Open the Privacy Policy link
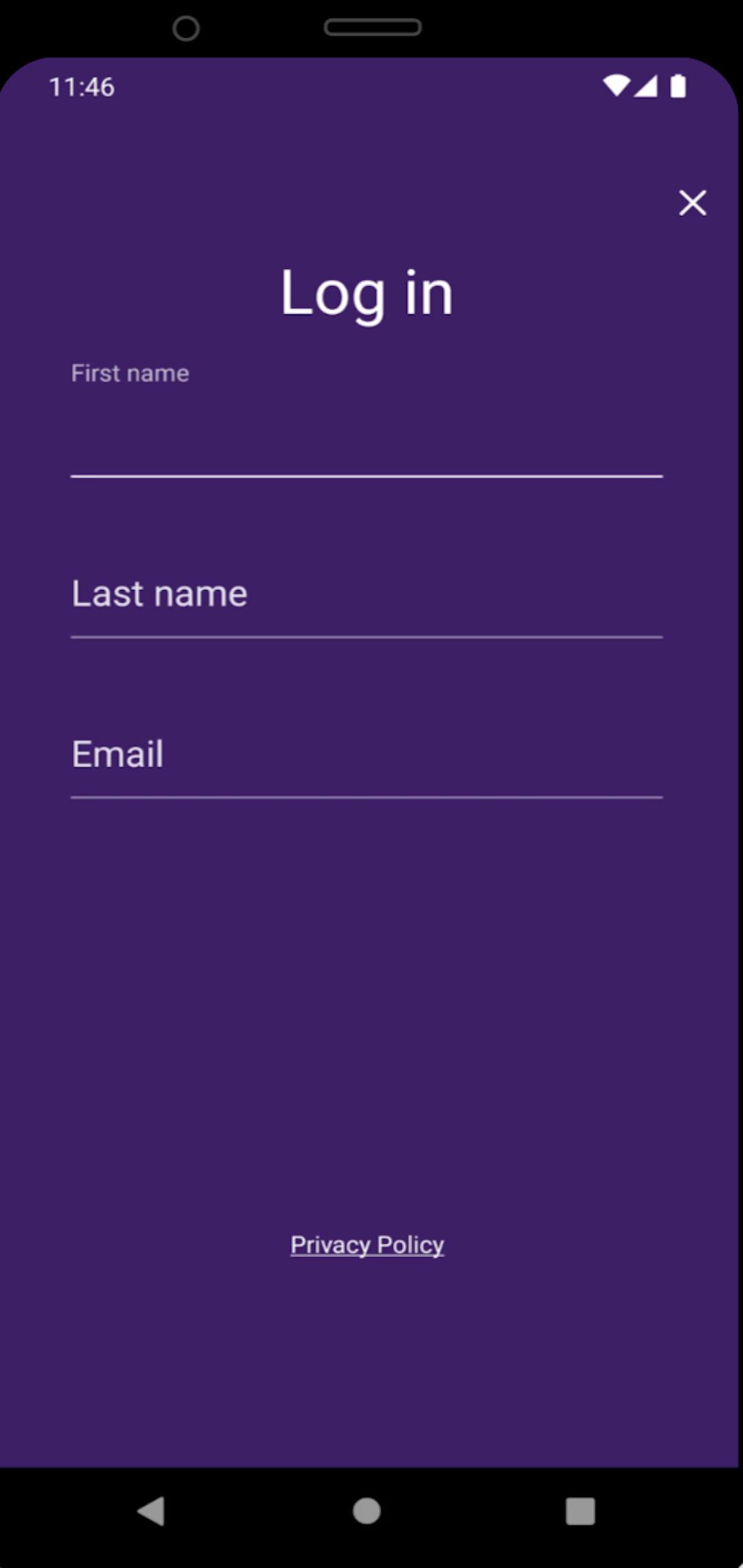The height and width of the screenshot is (1568, 743). tap(367, 1245)
